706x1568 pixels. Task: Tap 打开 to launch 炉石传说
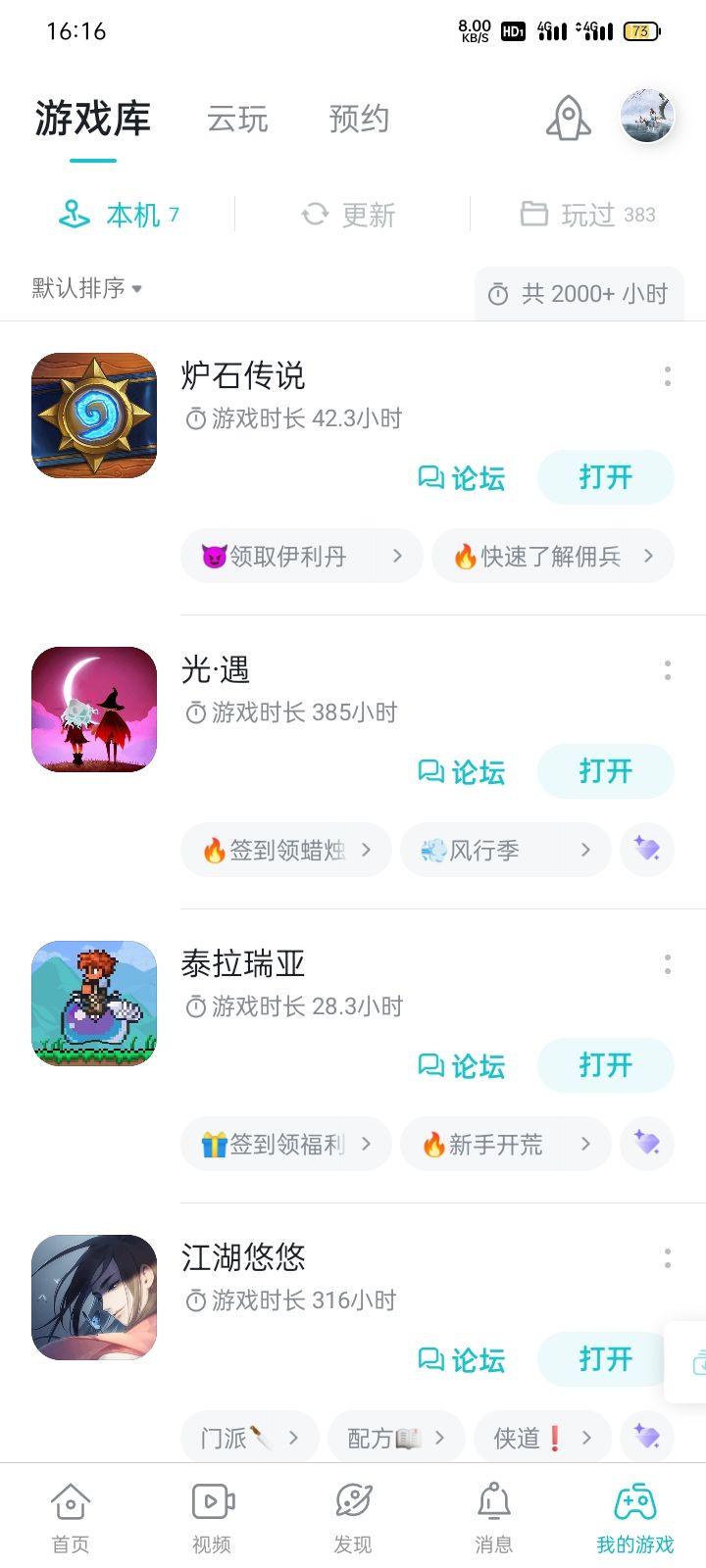point(605,478)
